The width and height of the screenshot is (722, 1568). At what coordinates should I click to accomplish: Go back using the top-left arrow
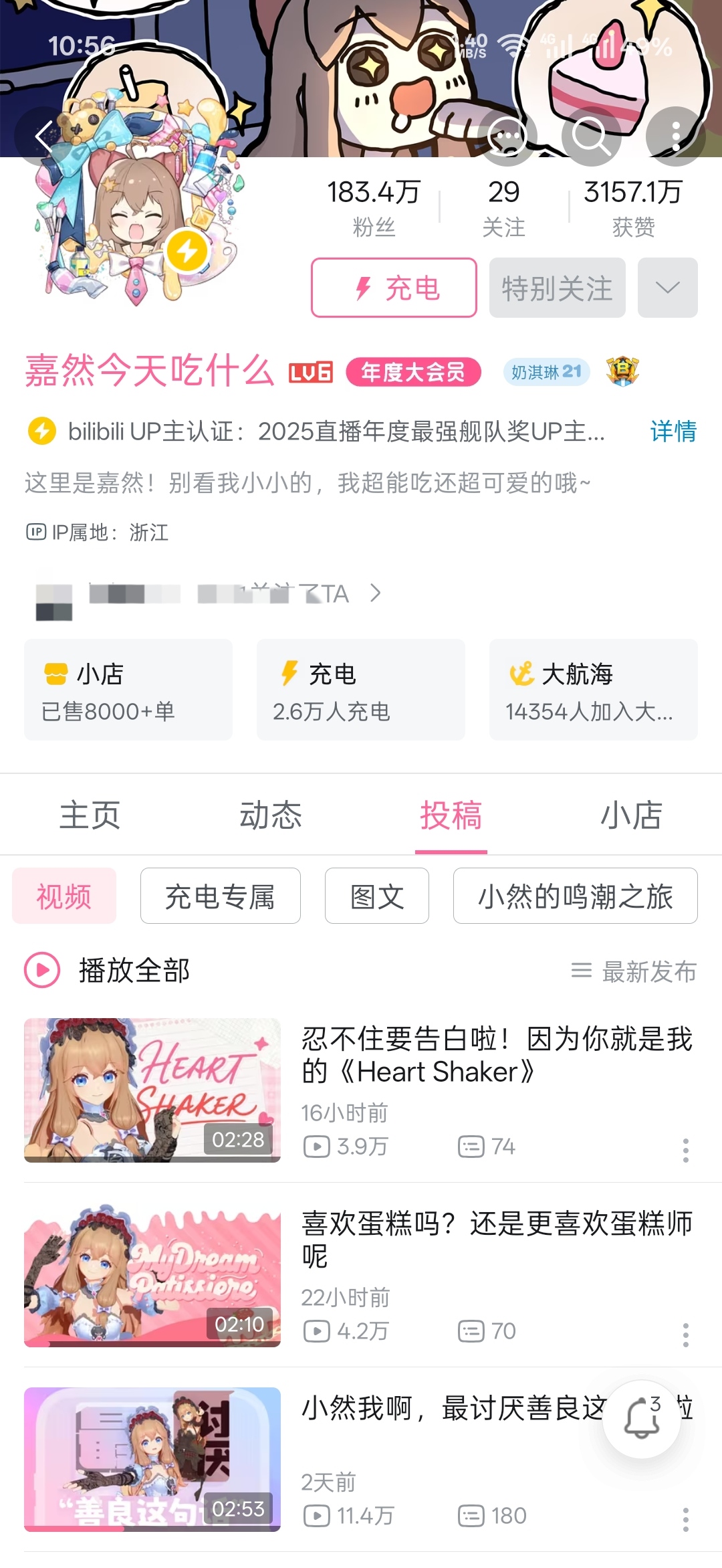[44, 136]
